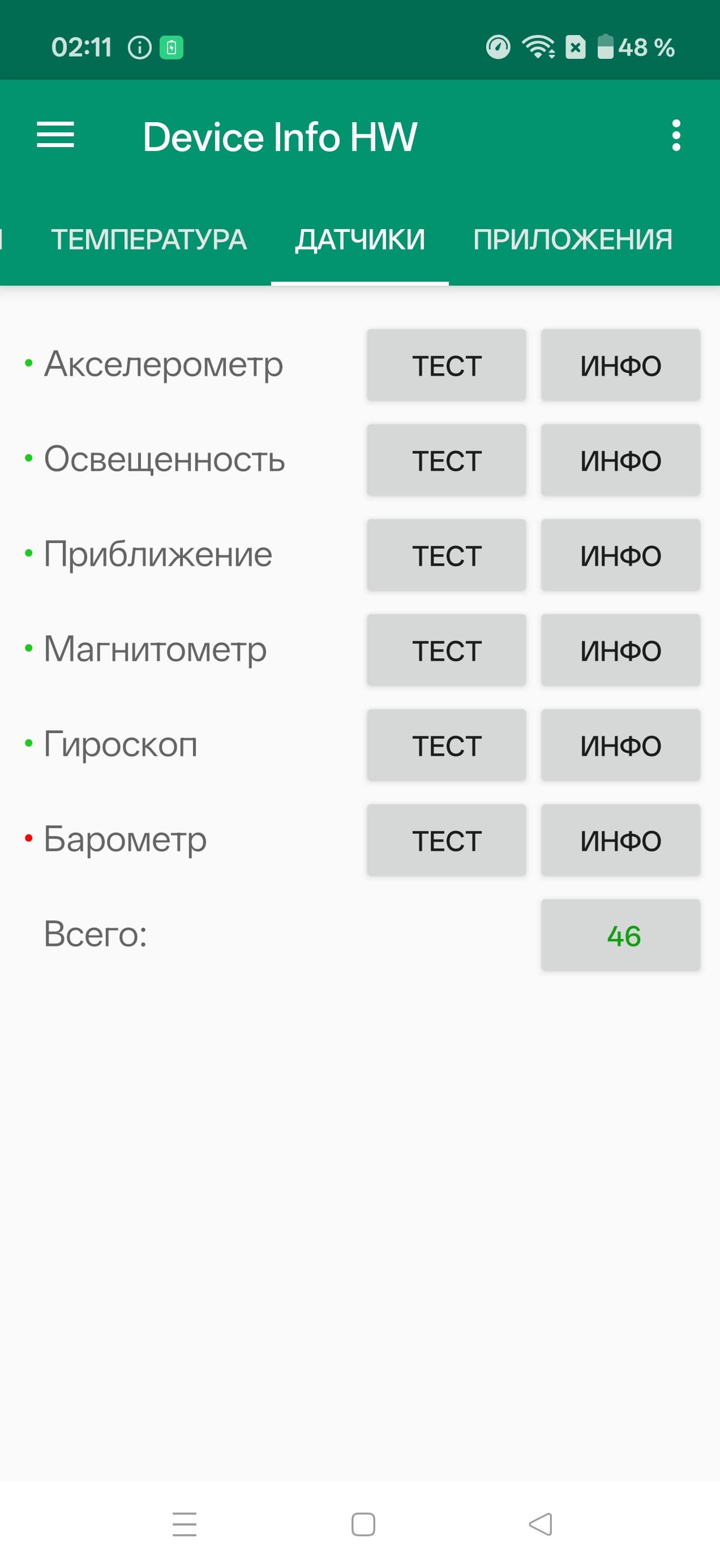Open the three-dot overflow menu
Screen dimensions: 720x1568
675,135
